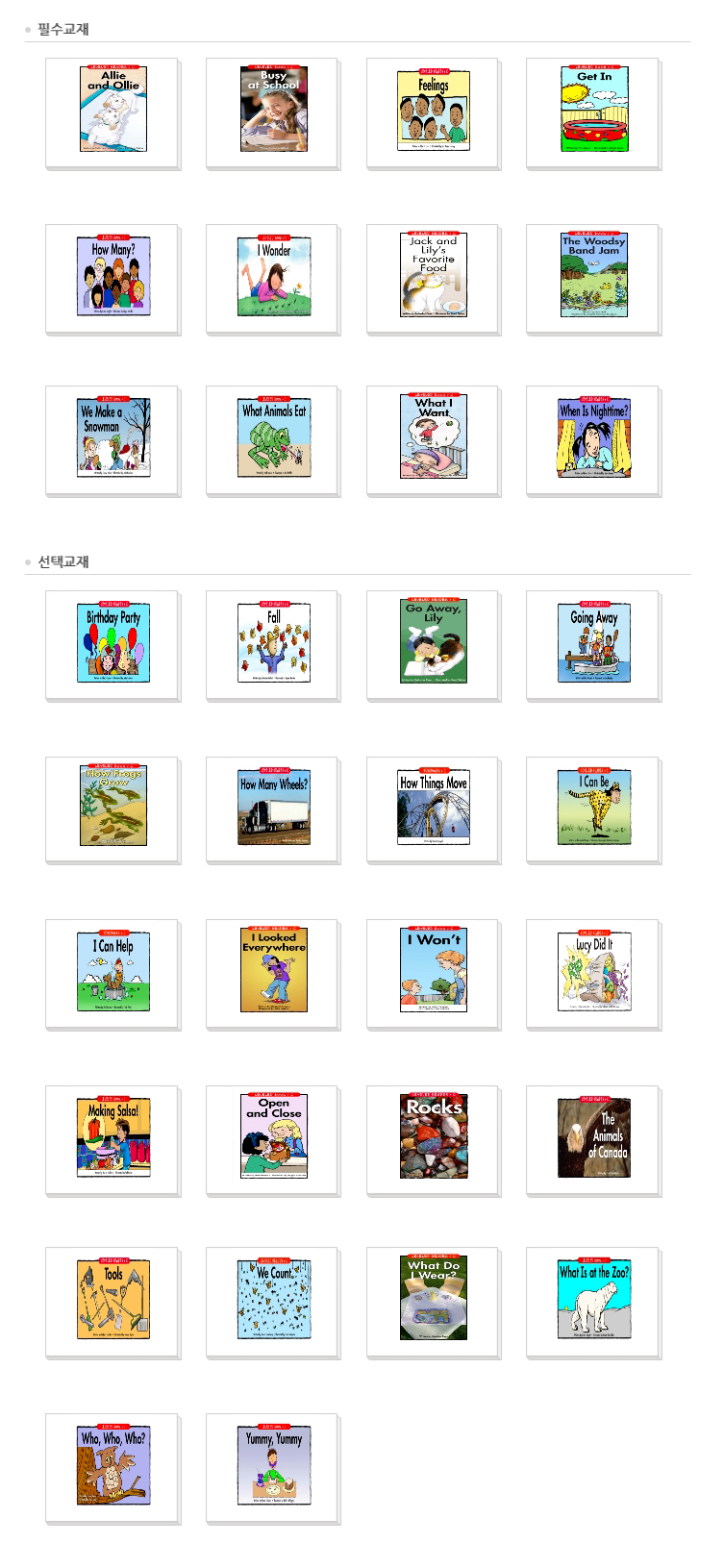Choose the I Can Help book

point(113,971)
